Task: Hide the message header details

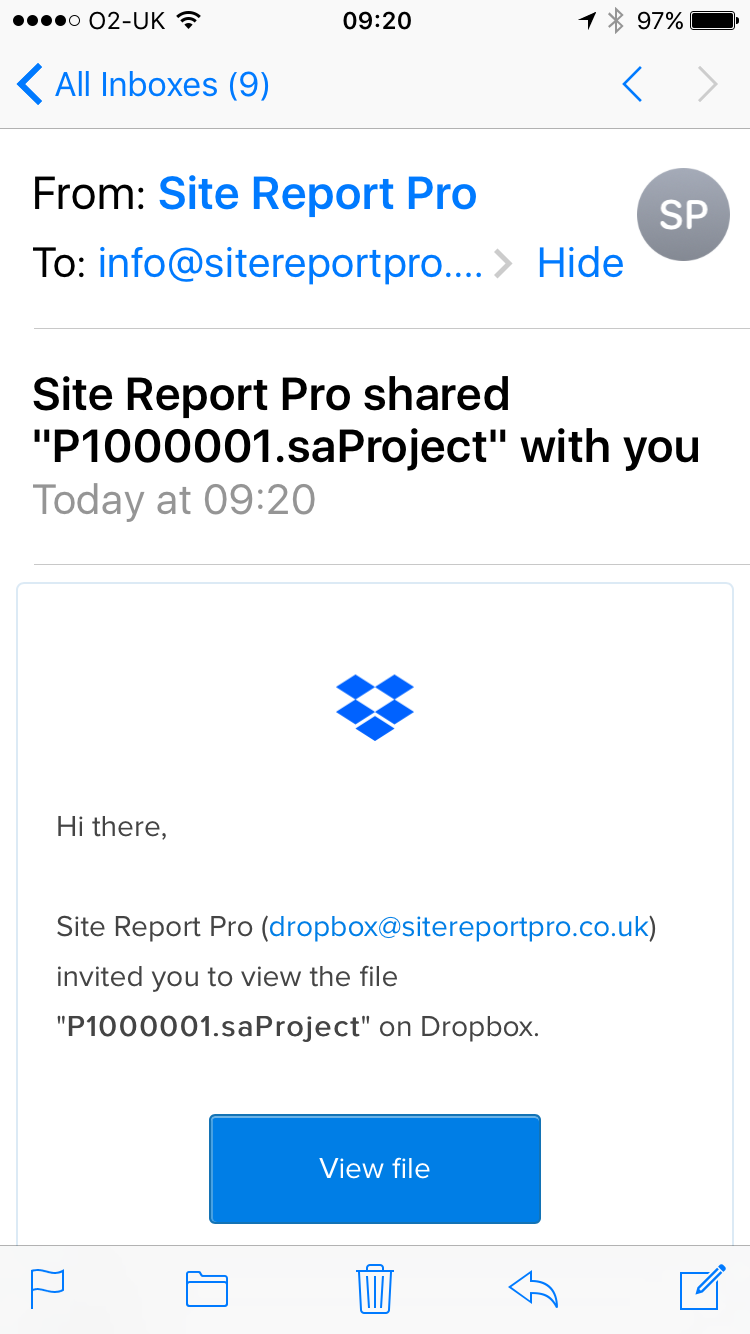Action: (x=580, y=263)
